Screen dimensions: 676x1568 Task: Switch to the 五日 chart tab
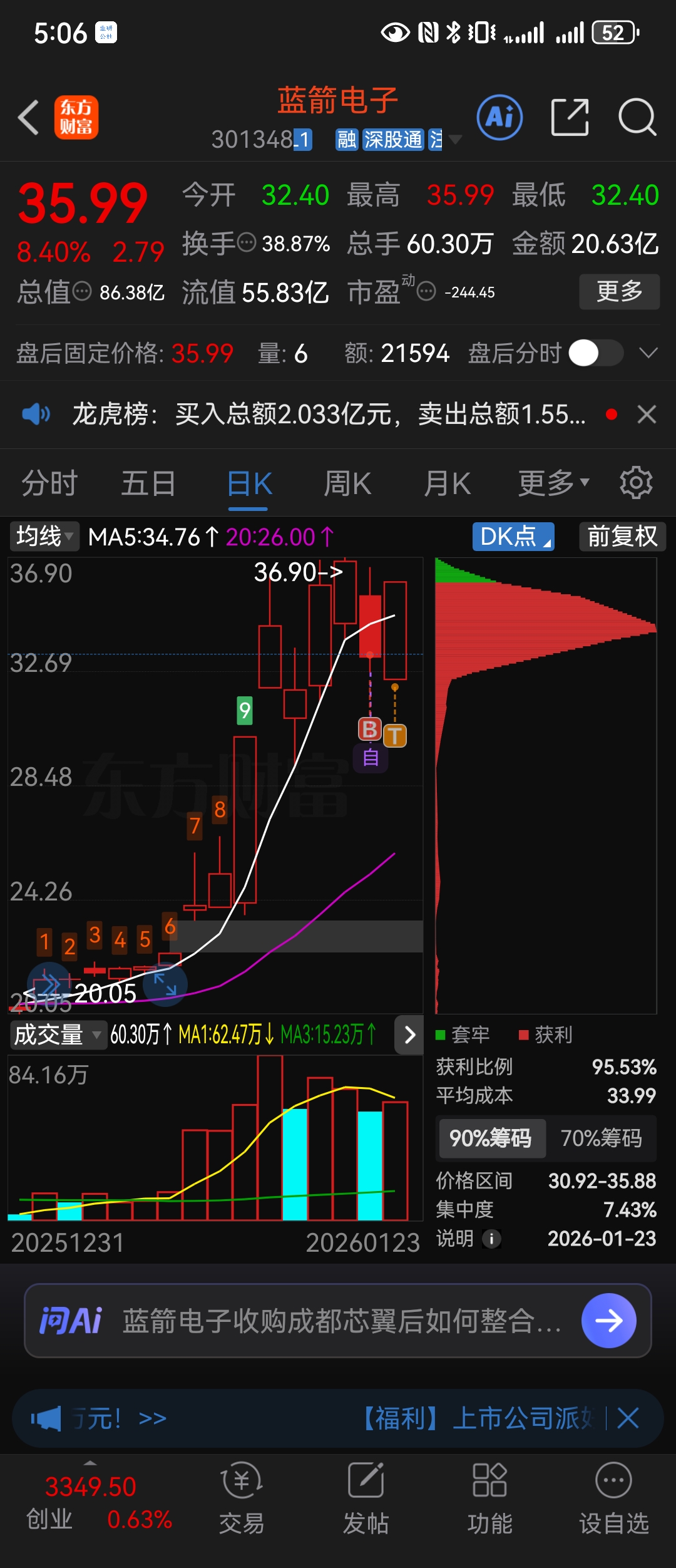148,484
